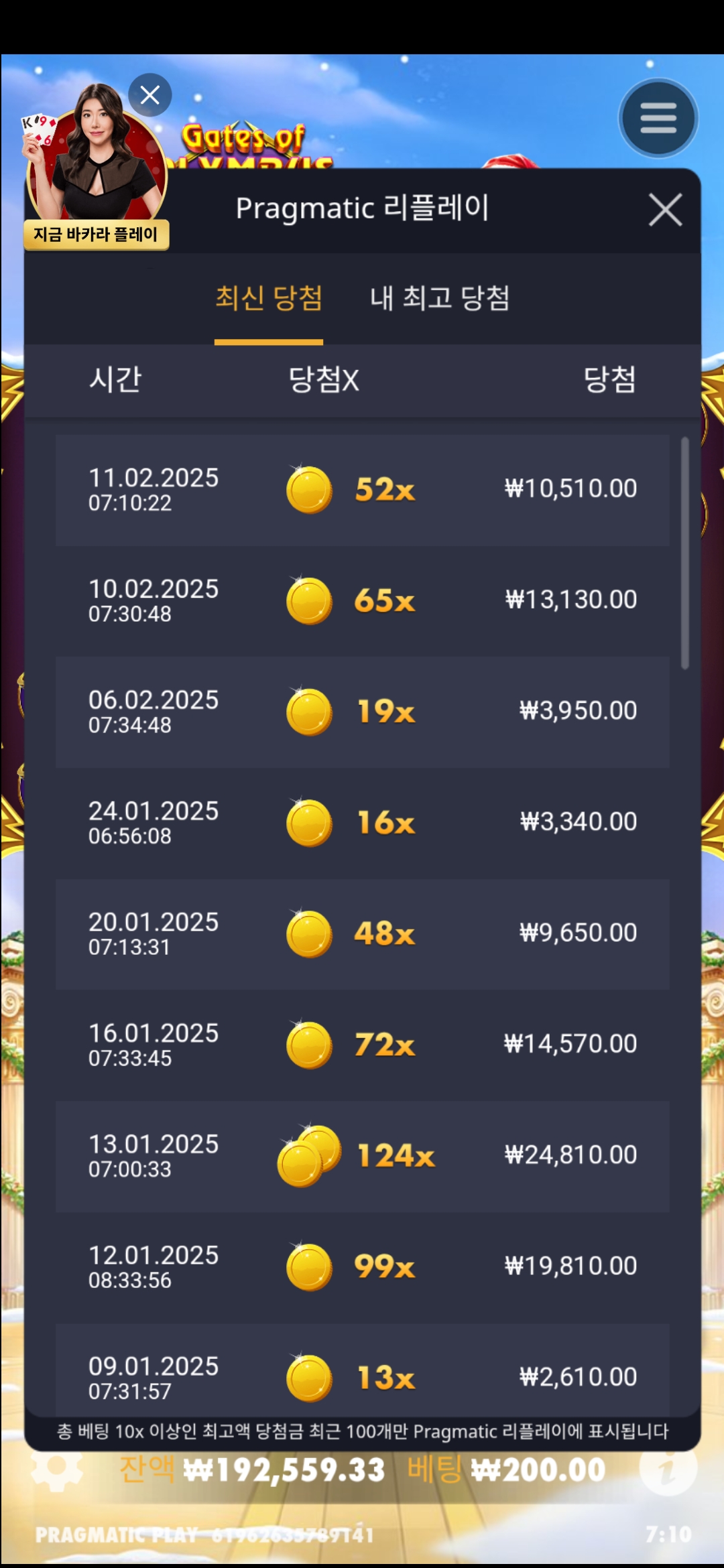Play the 16x replay from 24.01.2025
This screenshot has width=724, height=1568.
coord(362,823)
